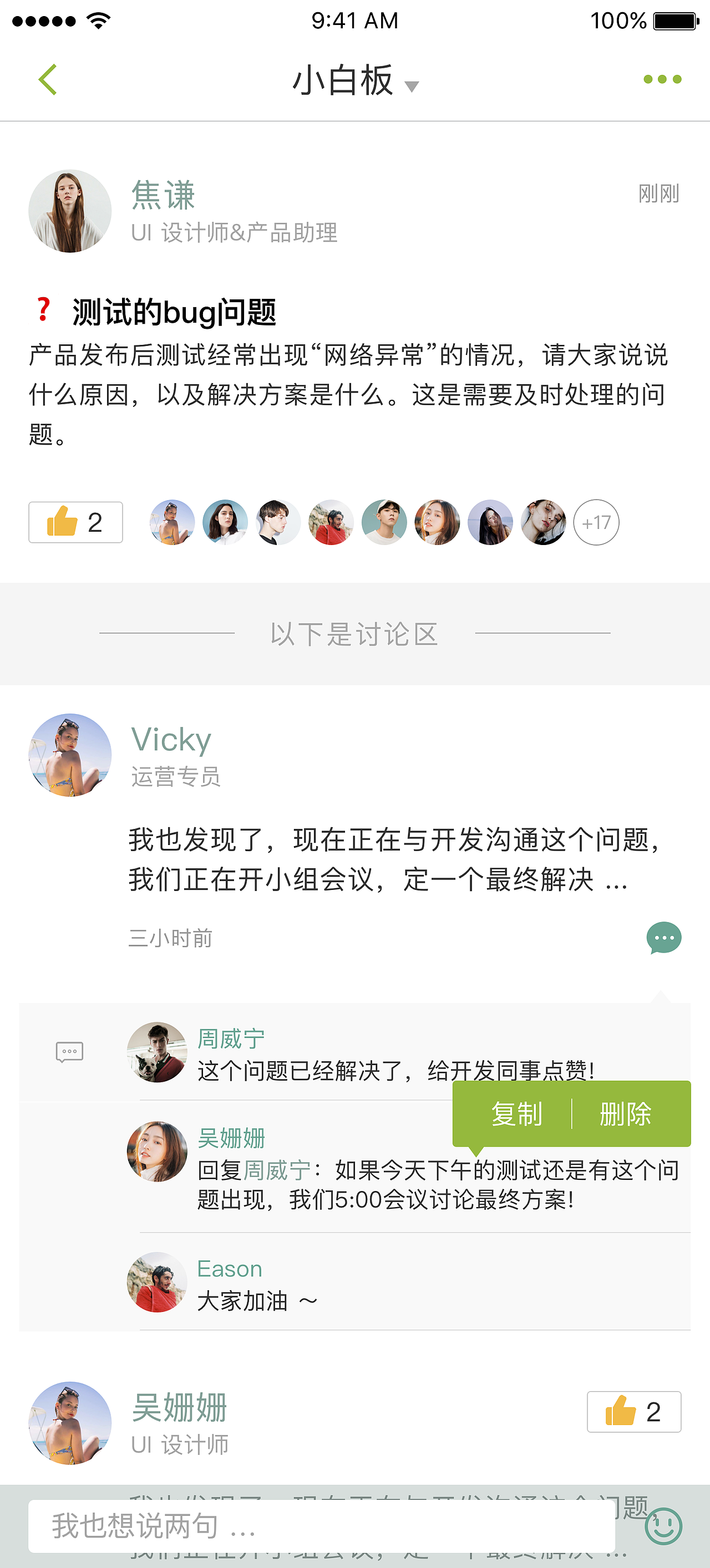Tap the green back arrow
The image size is (710, 1568).
(48, 80)
